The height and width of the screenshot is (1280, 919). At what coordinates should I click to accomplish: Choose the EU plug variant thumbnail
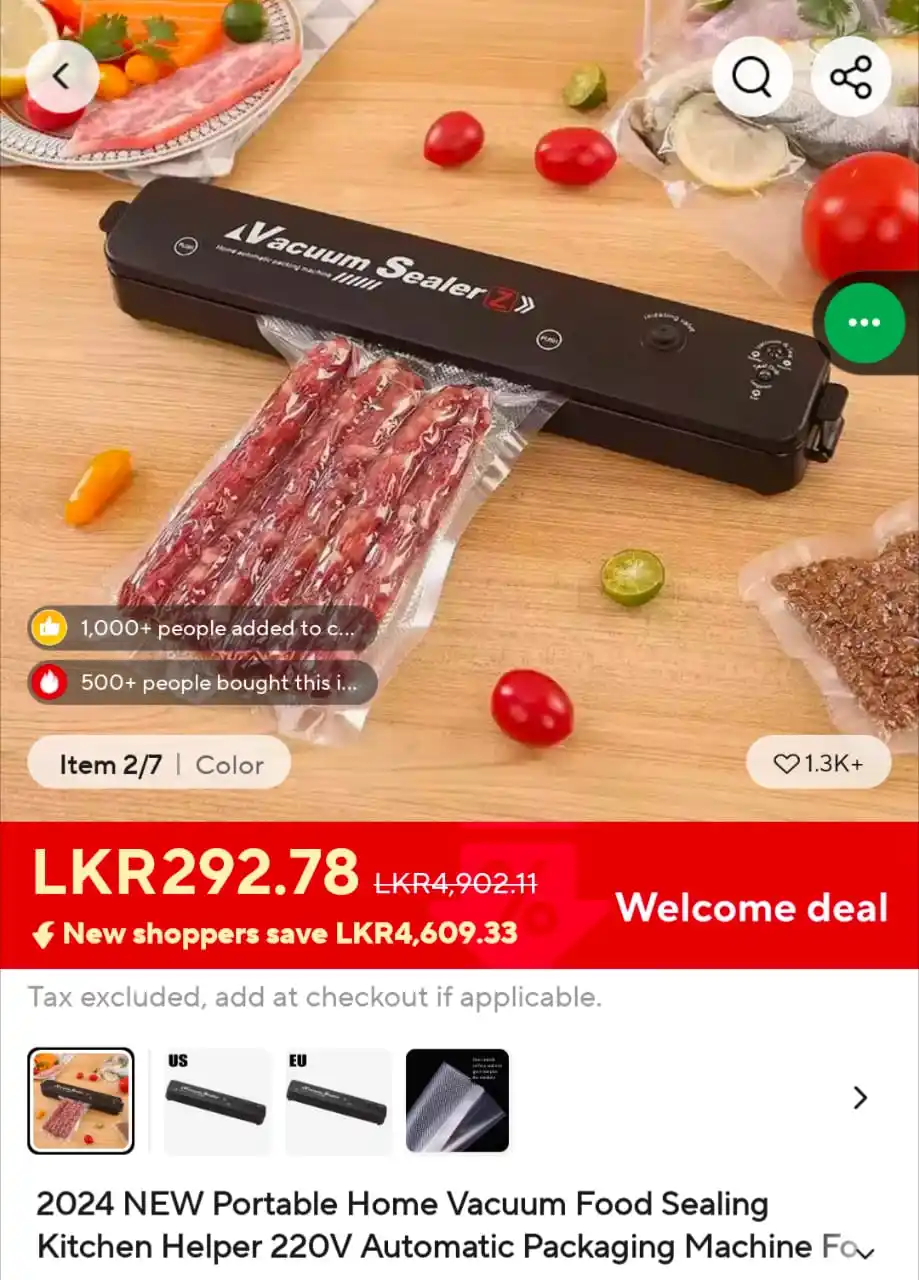[337, 1100]
